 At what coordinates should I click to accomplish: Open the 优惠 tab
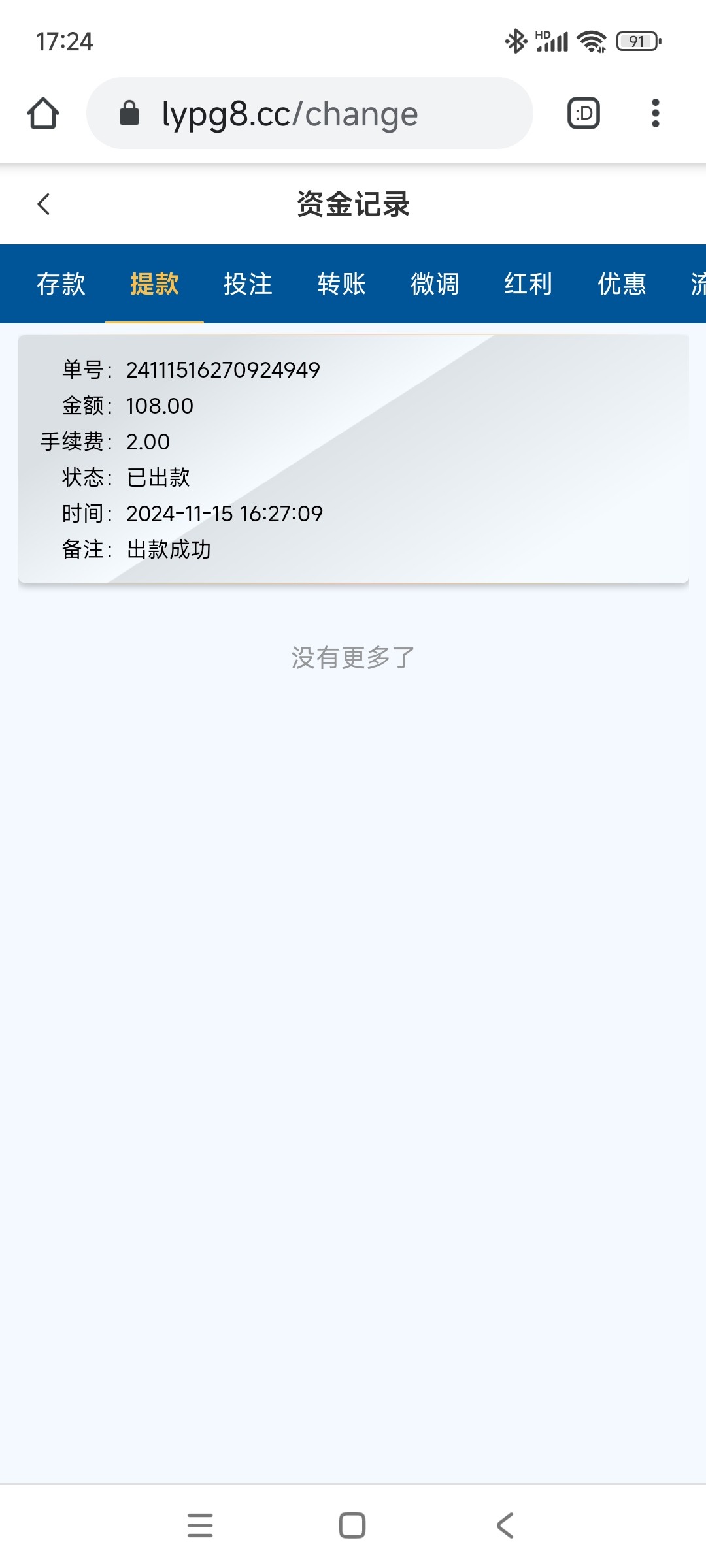[622, 284]
